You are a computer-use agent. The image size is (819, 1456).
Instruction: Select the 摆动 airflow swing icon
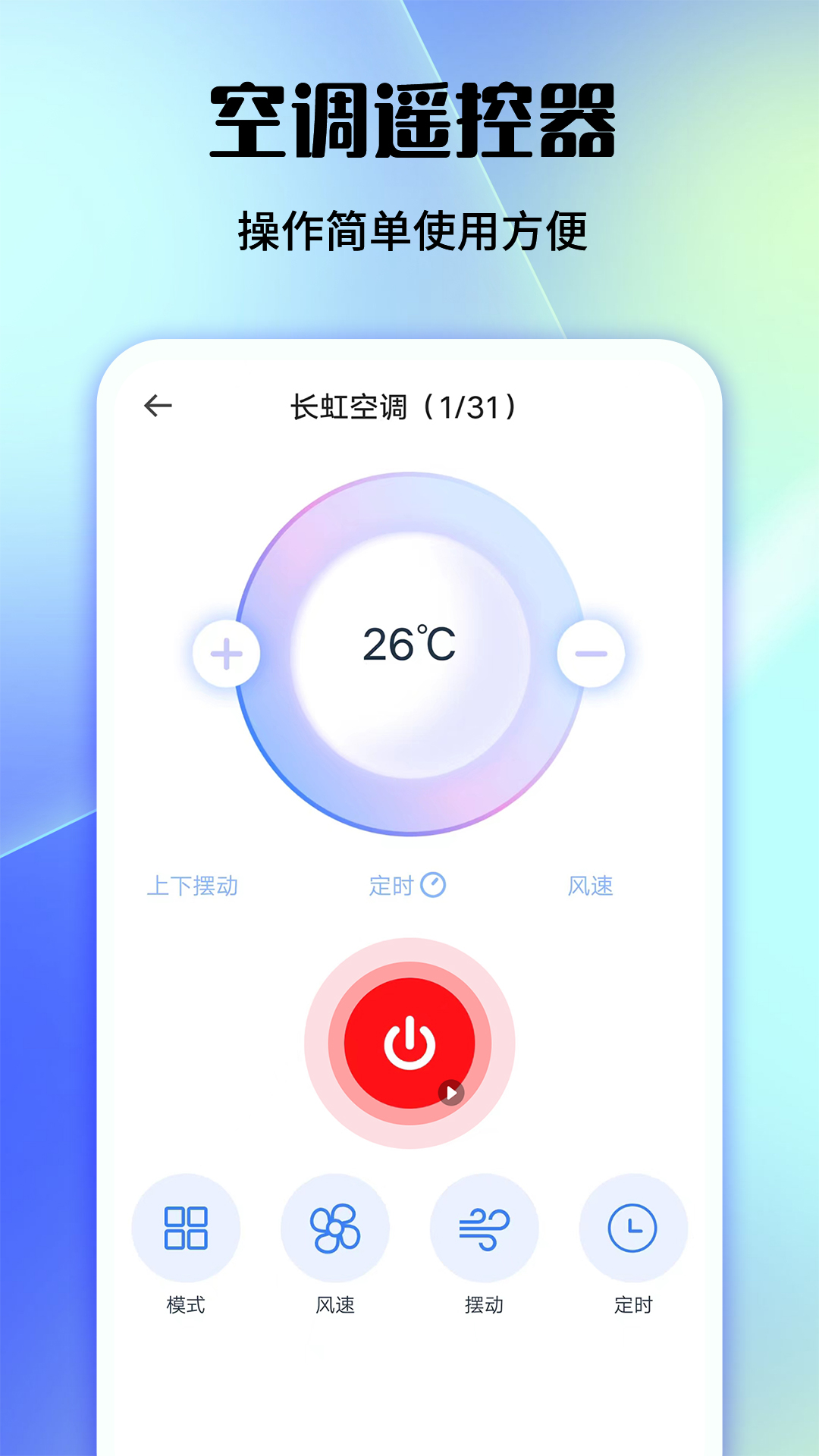[x=485, y=1228]
